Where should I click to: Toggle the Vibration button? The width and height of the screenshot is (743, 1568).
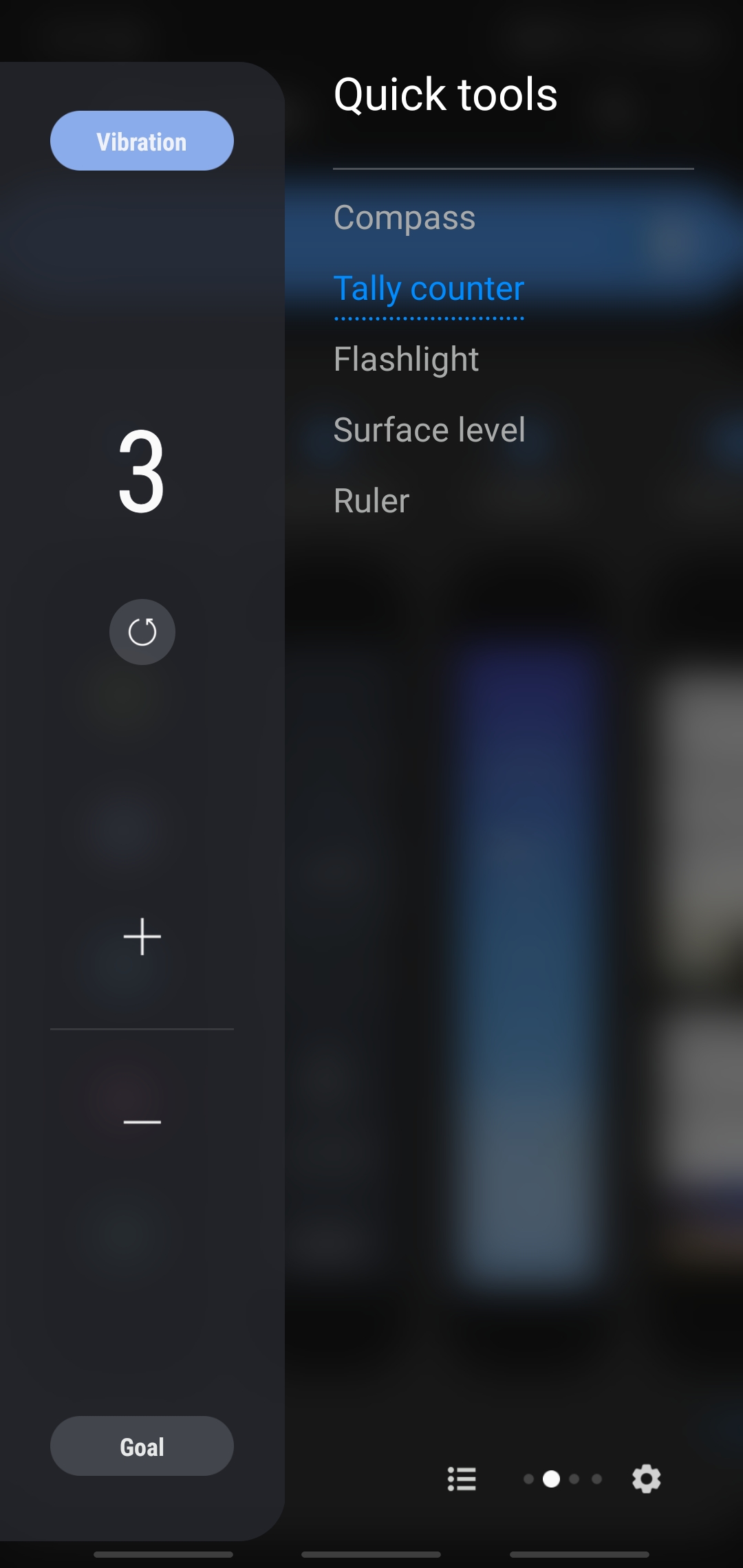tap(142, 141)
